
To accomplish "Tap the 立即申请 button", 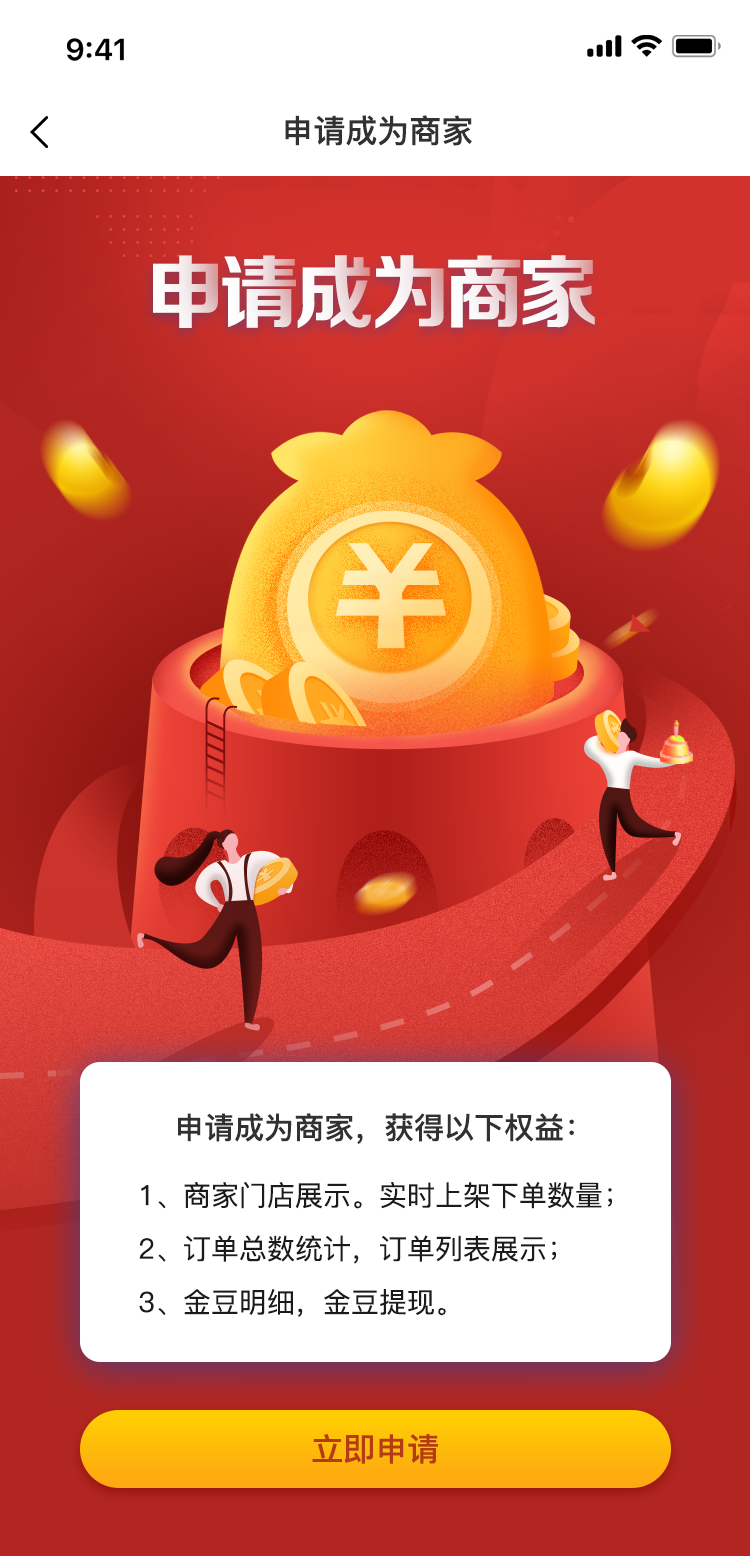I will click(x=375, y=1449).
